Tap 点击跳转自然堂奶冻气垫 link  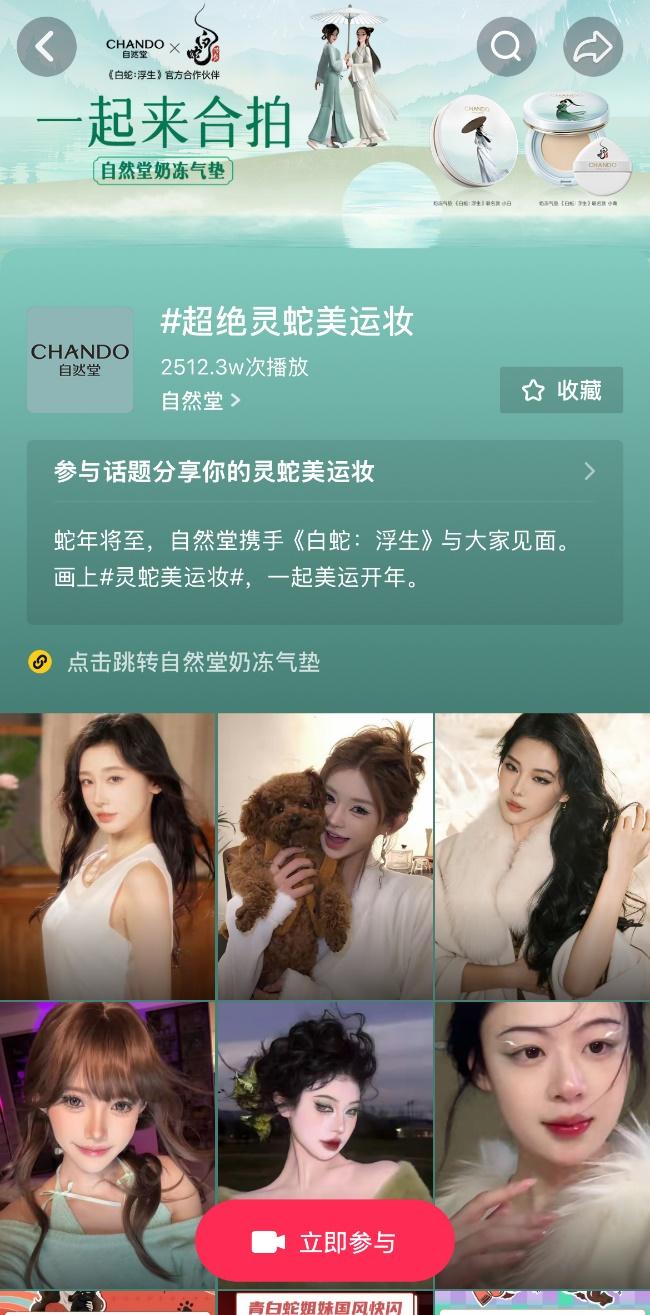point(192,662)
